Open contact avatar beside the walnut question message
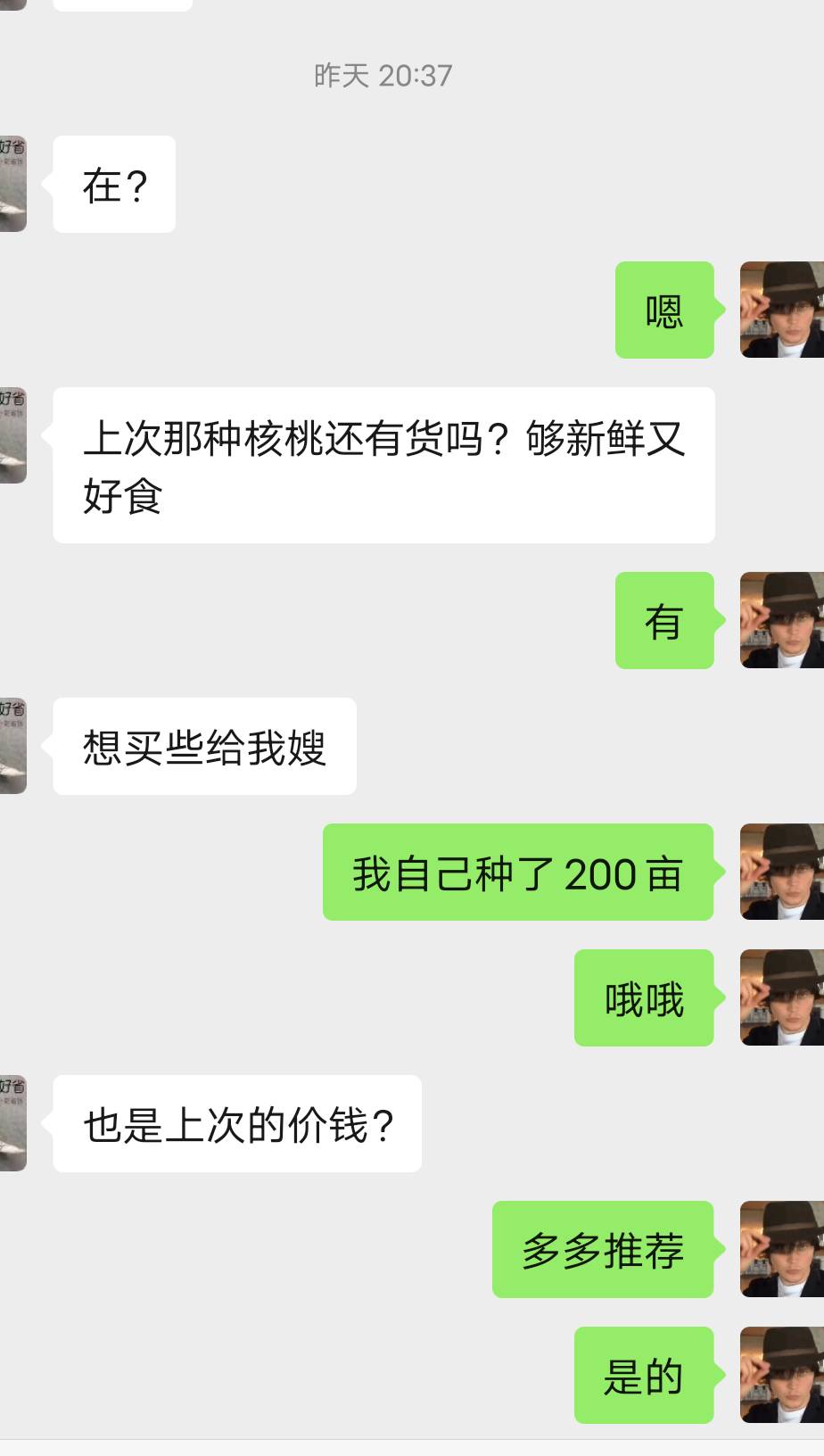The width and height of the screenshot is (824, 1456). click(x=12, y=435)
